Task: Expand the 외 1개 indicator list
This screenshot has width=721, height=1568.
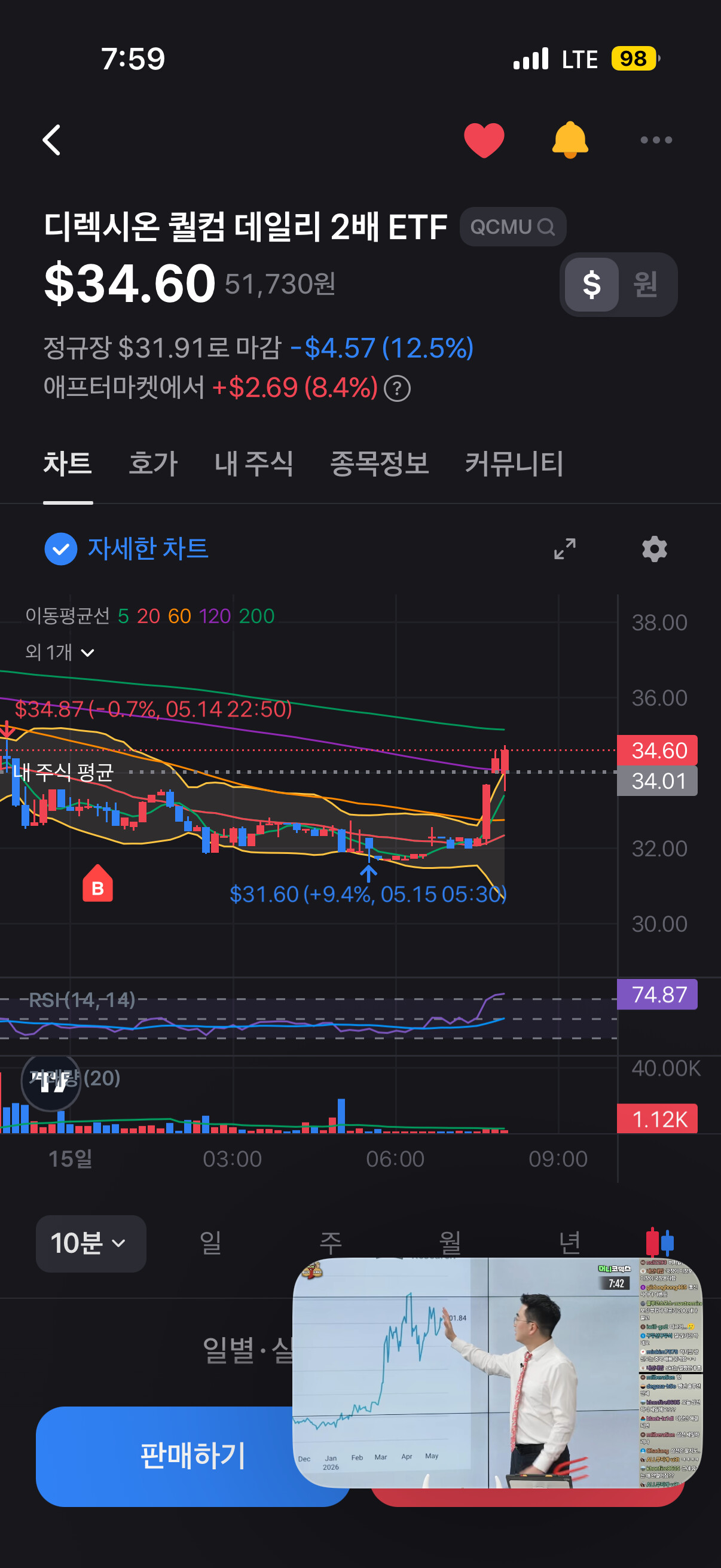Action: point(60,652)
